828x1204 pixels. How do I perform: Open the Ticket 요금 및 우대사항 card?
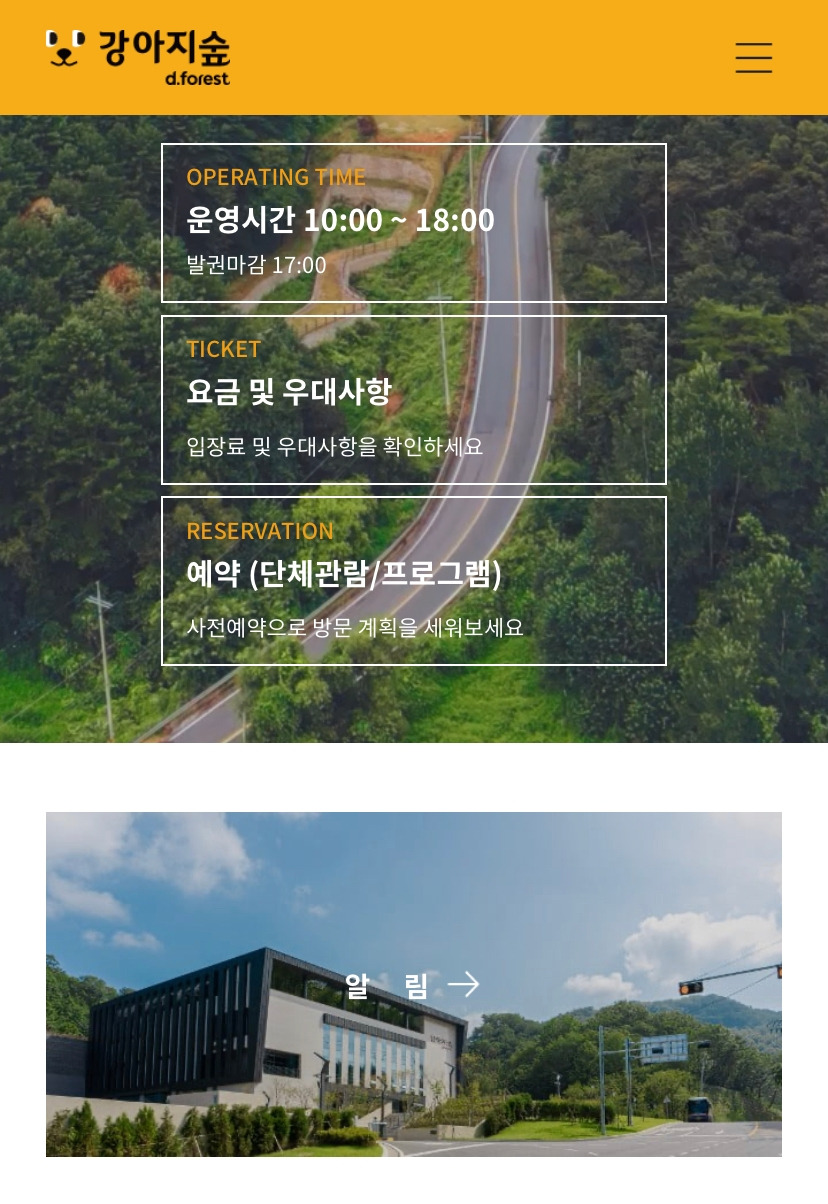414,400
